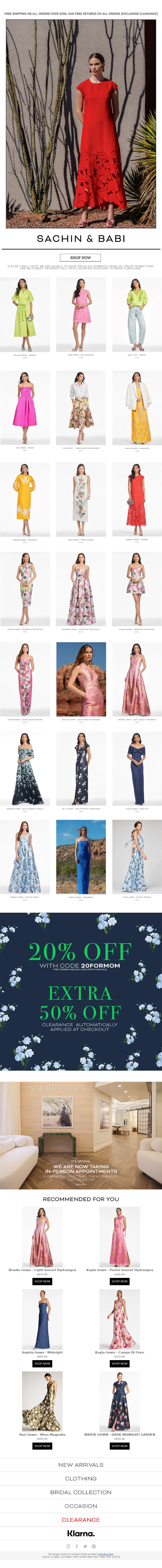Open the Twitter icon in the footer

[x=85, y=1546]
